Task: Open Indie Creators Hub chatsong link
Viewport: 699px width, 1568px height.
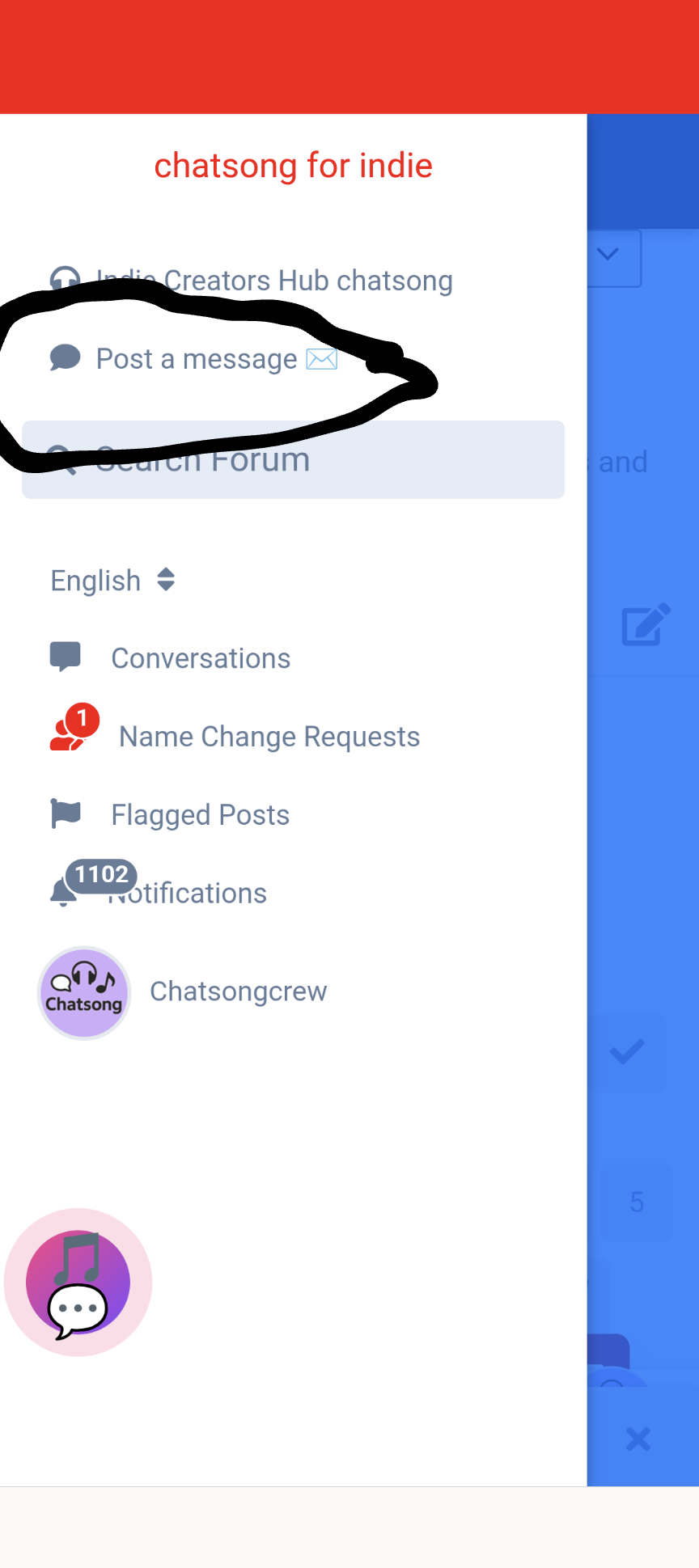Action: (x=273, y=281)
